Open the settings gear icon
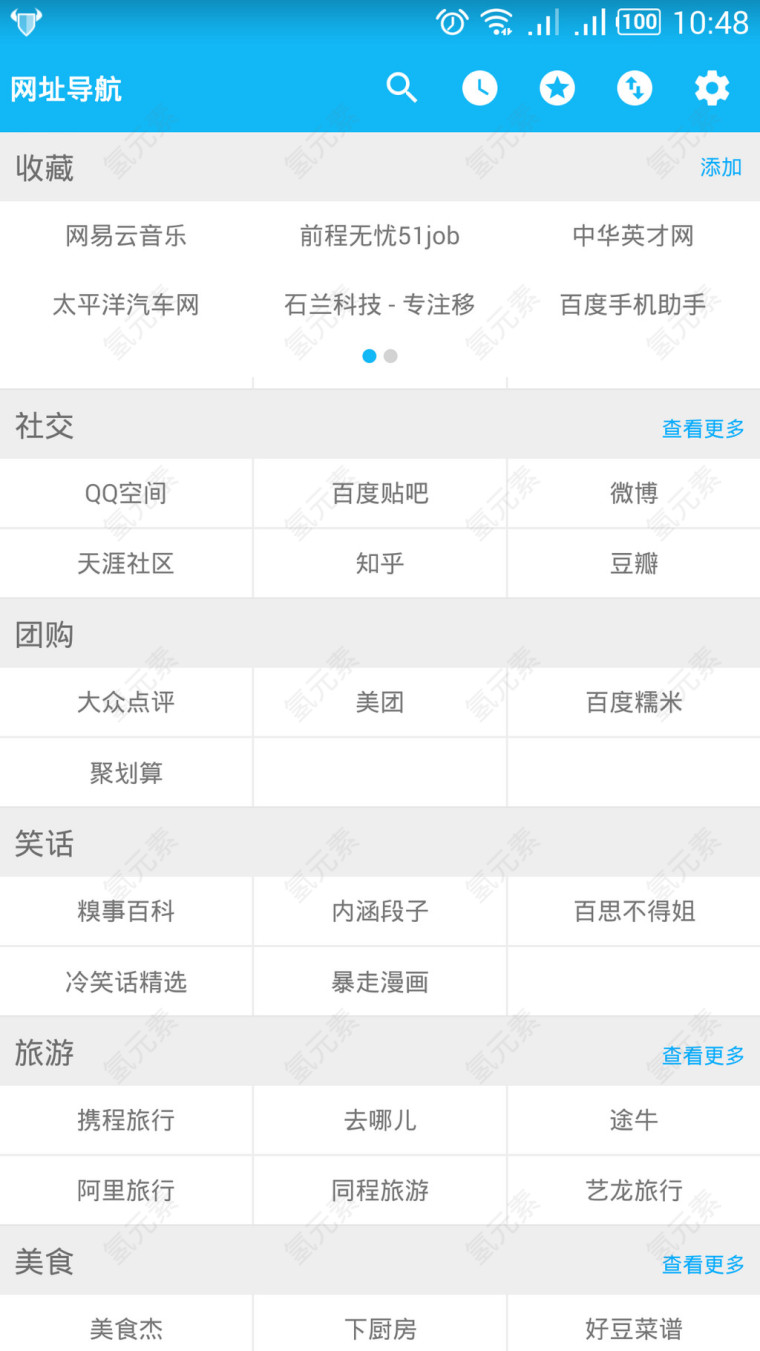The height and width of the screenshot is (1351, 760). 712,88
